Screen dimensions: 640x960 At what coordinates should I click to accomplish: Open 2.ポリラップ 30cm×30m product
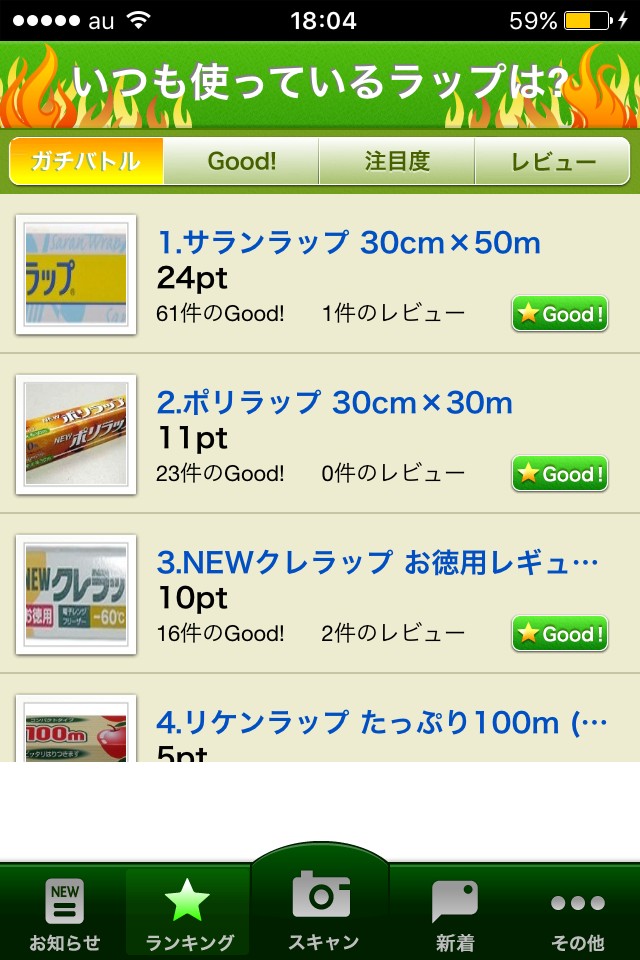334,403
